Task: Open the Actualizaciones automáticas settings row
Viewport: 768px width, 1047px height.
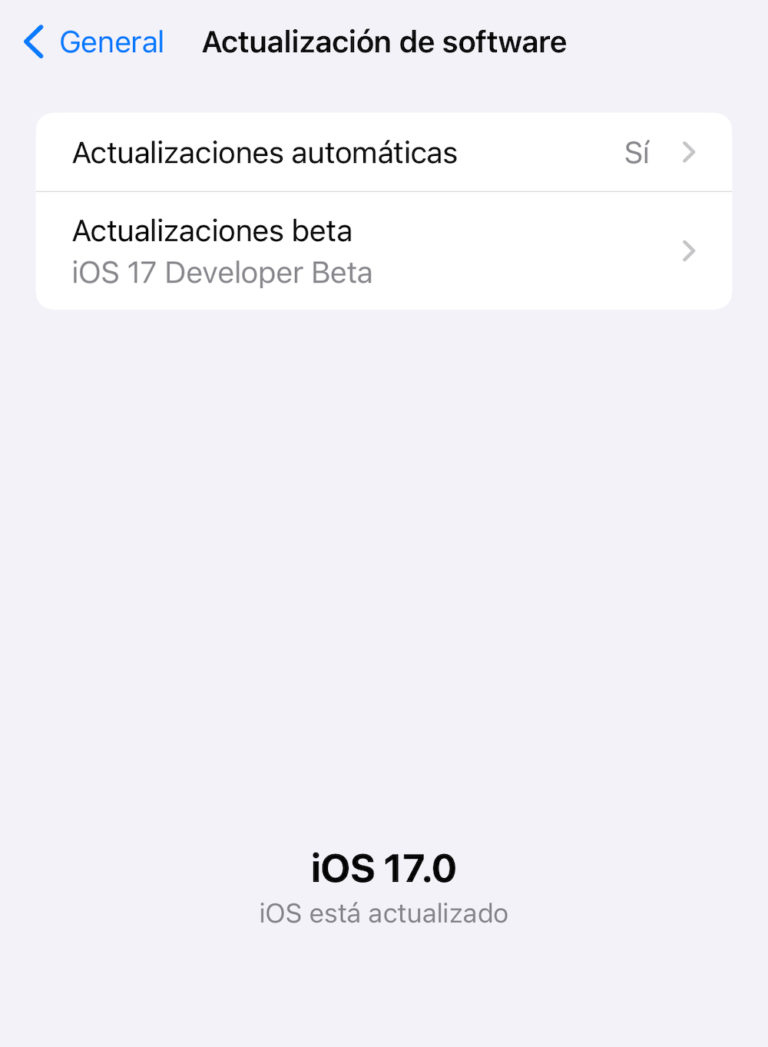Action: point(384,152)
